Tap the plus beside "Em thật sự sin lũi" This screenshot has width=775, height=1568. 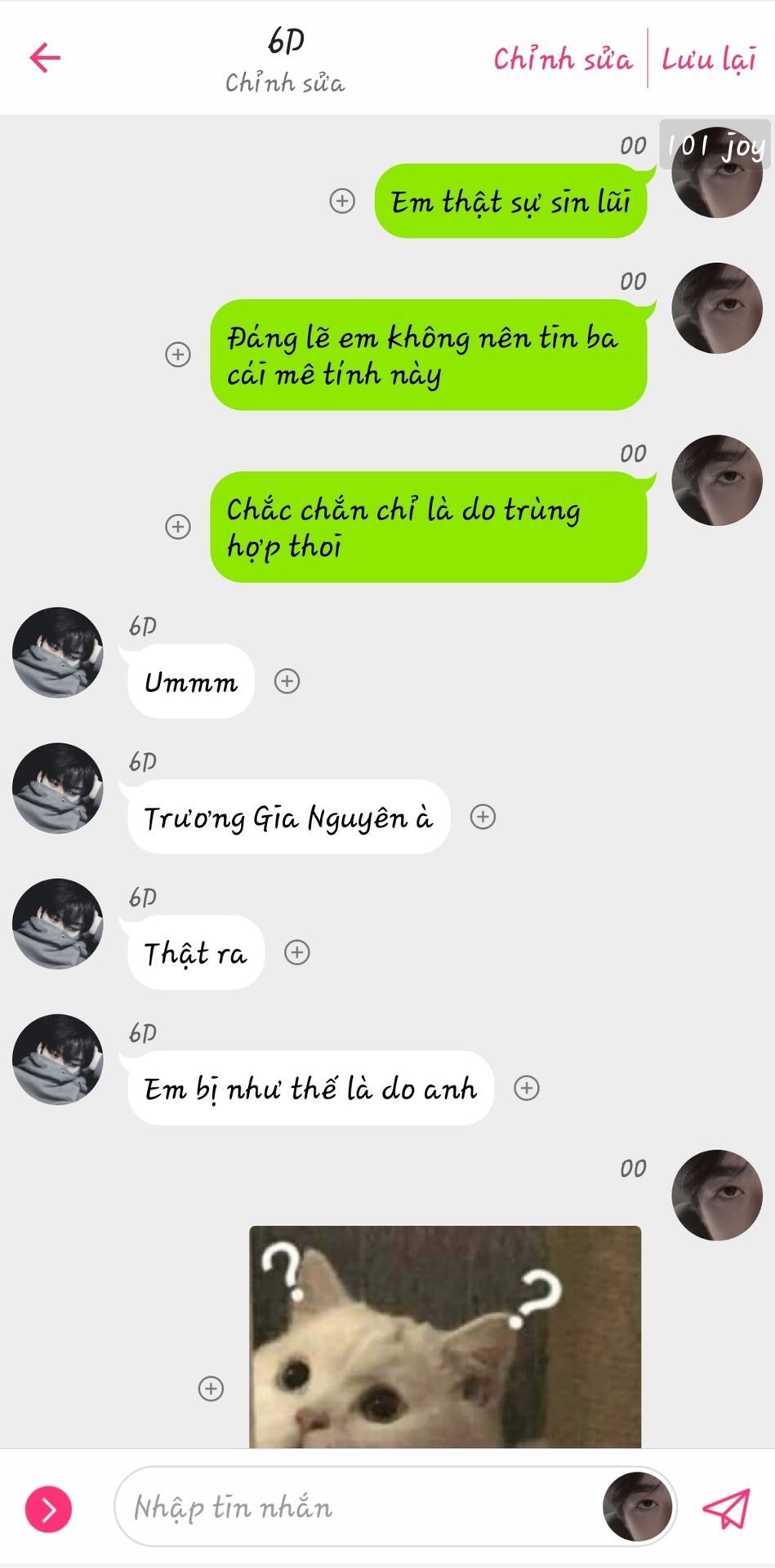point(342,201)
